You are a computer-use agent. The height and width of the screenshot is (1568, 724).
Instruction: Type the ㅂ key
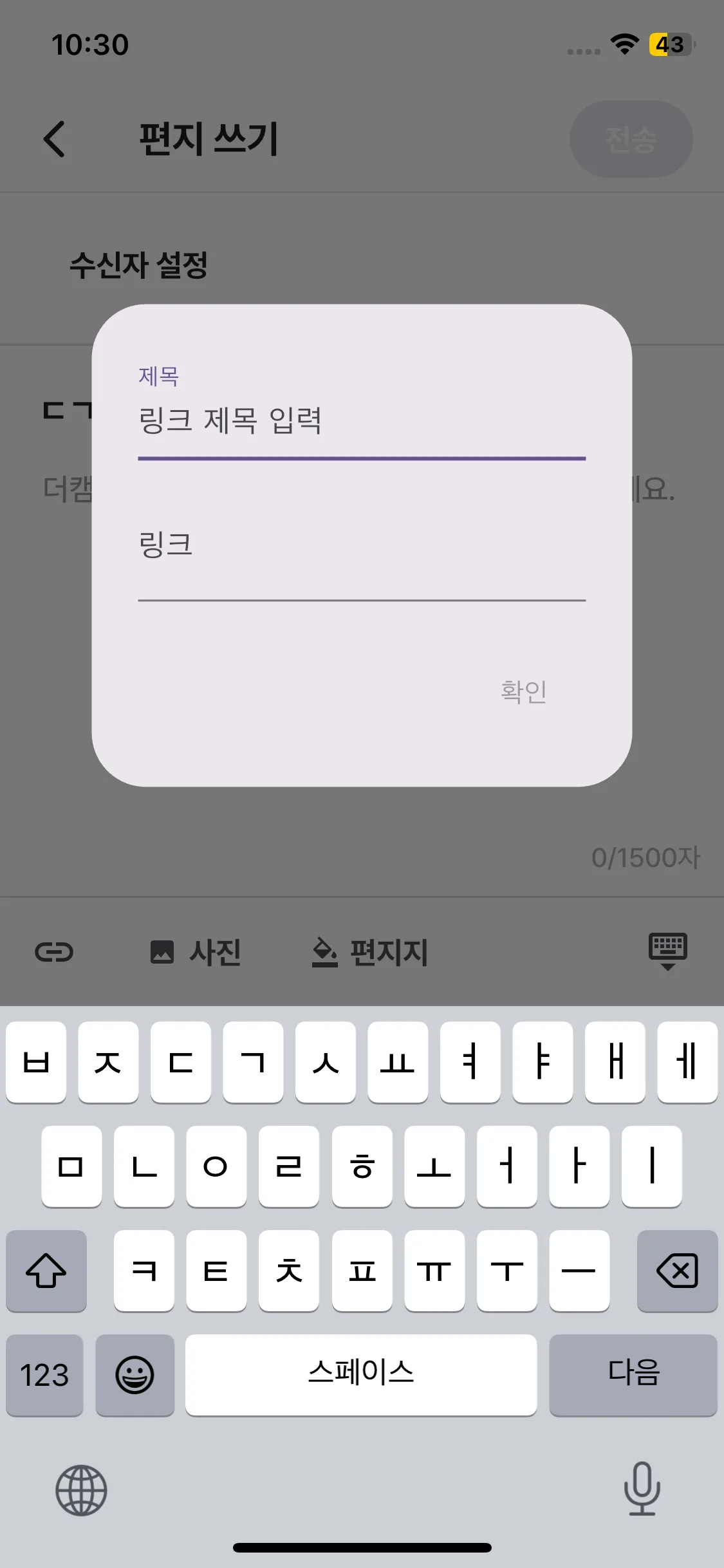click(36, 1062)
